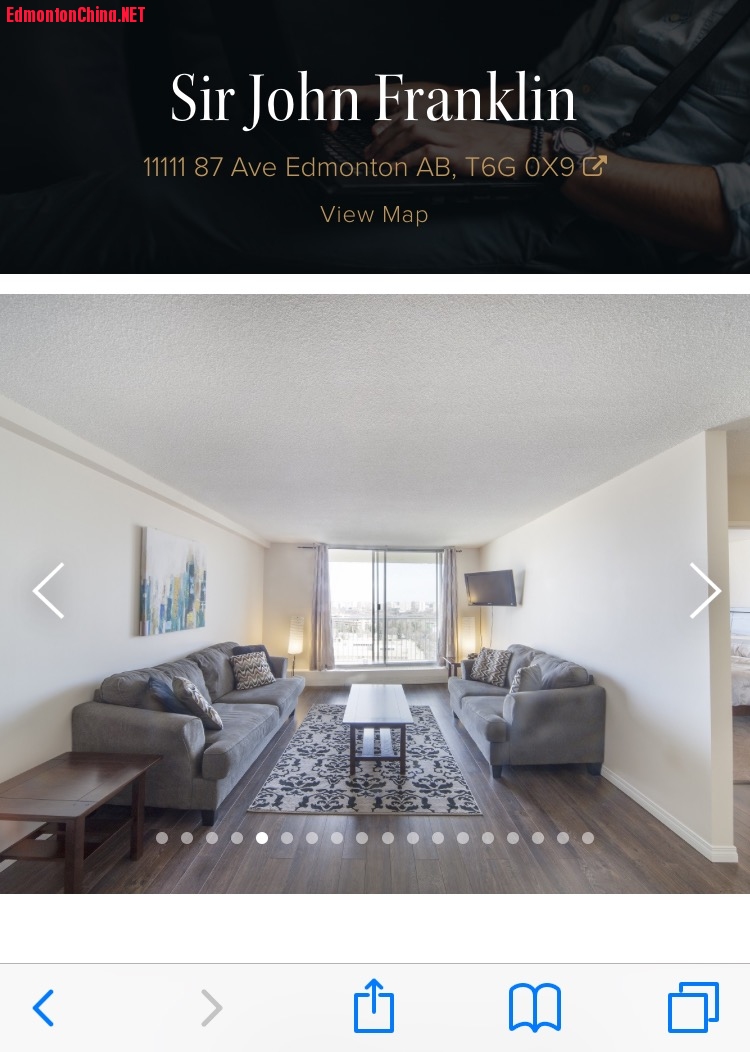Show the previous gallery photo

click(x=48, y=590)
